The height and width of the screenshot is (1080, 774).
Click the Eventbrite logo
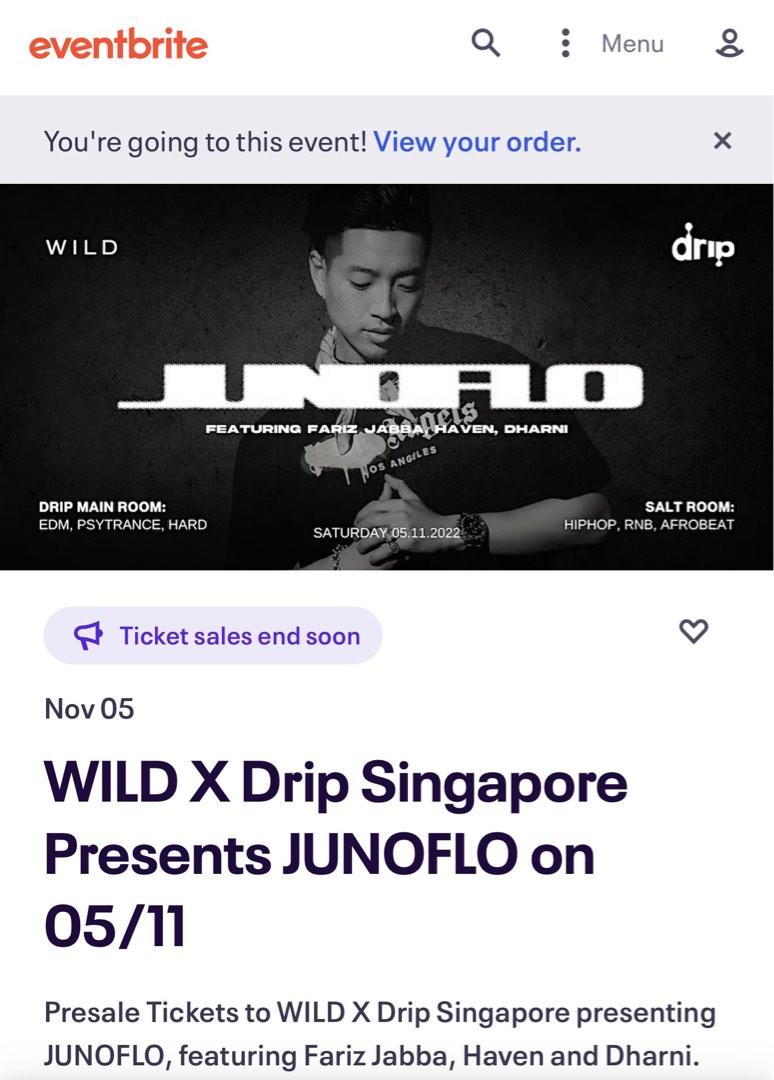pyautogui.click(x=120, y=44)
